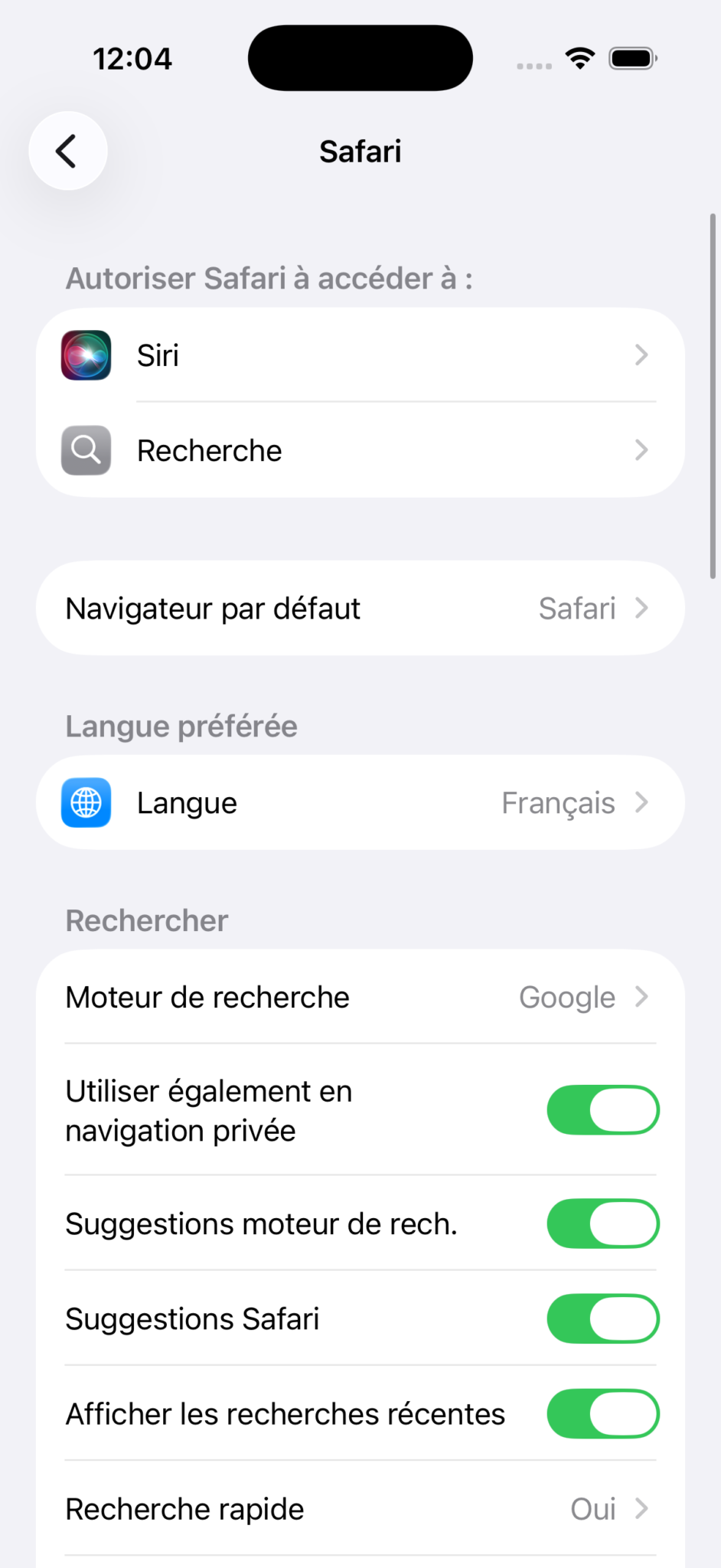Screen dimensions: 721x1568
Task: Disable the Suggestions Safari switch
Action: coord(602,1318)
